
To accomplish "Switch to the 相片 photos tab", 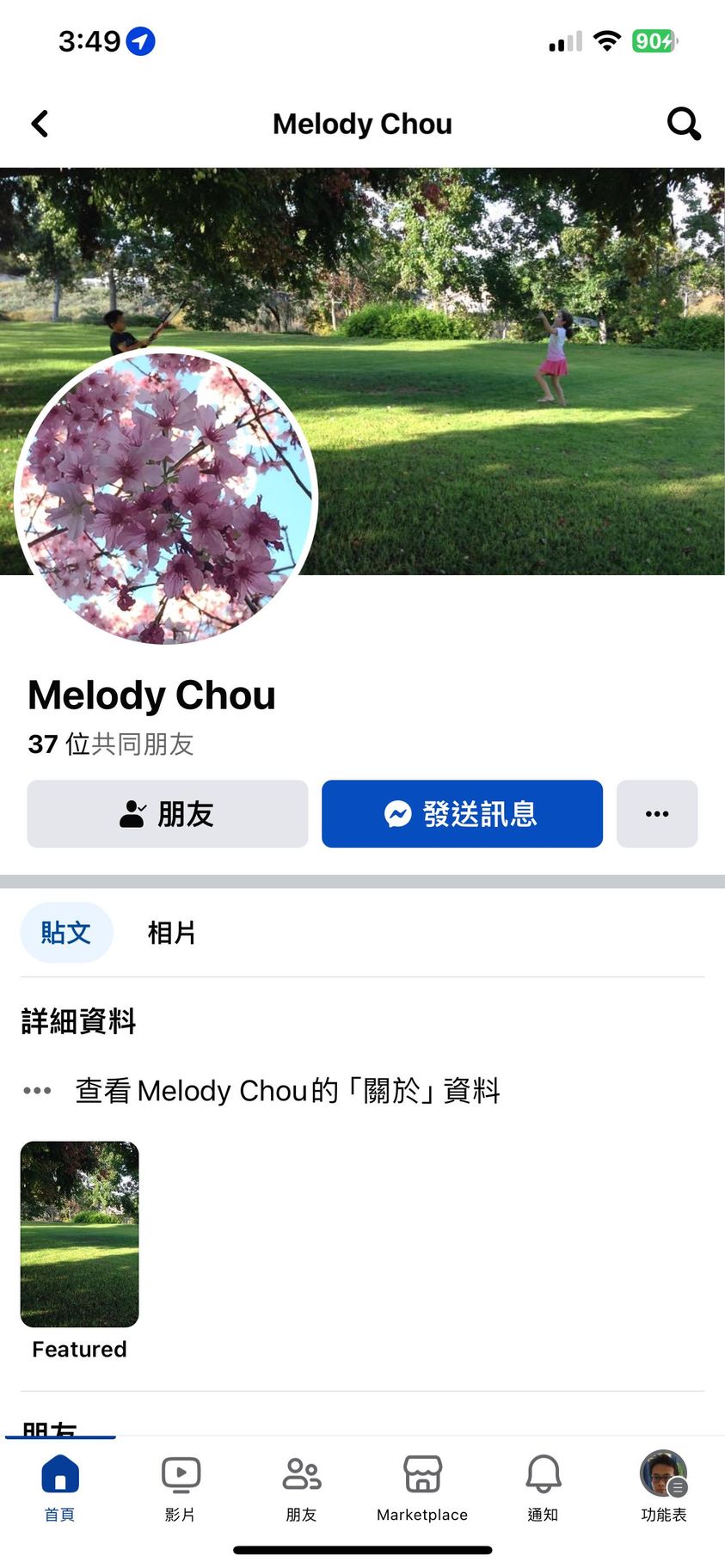I will 172,933.
